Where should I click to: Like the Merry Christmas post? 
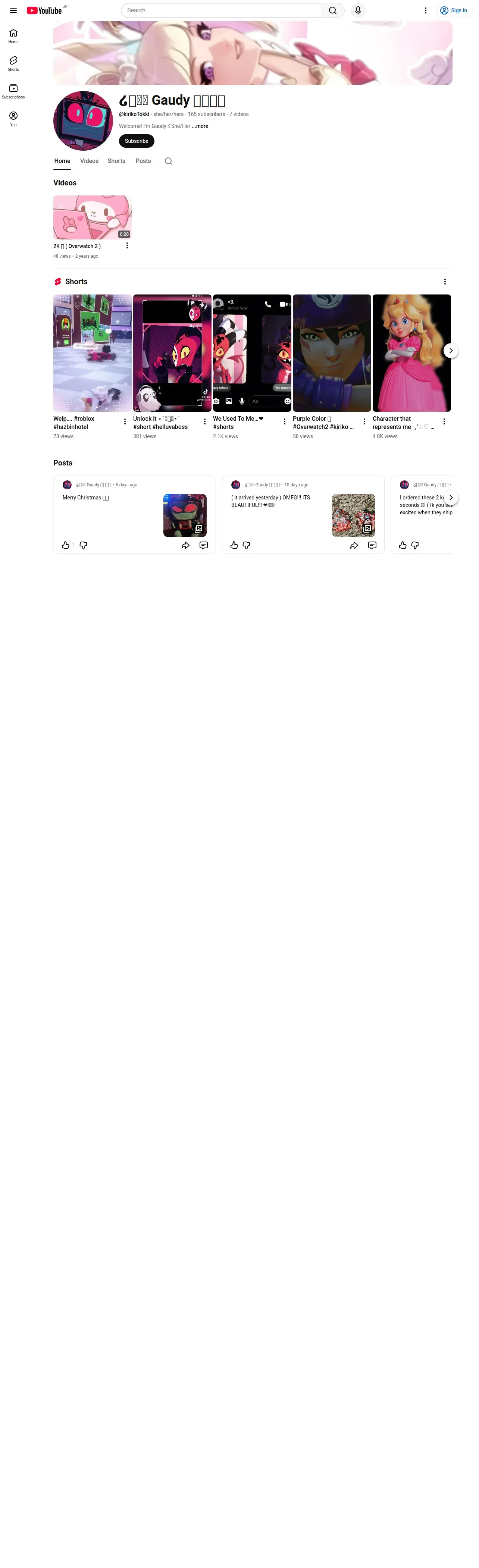tap(66, 545)
